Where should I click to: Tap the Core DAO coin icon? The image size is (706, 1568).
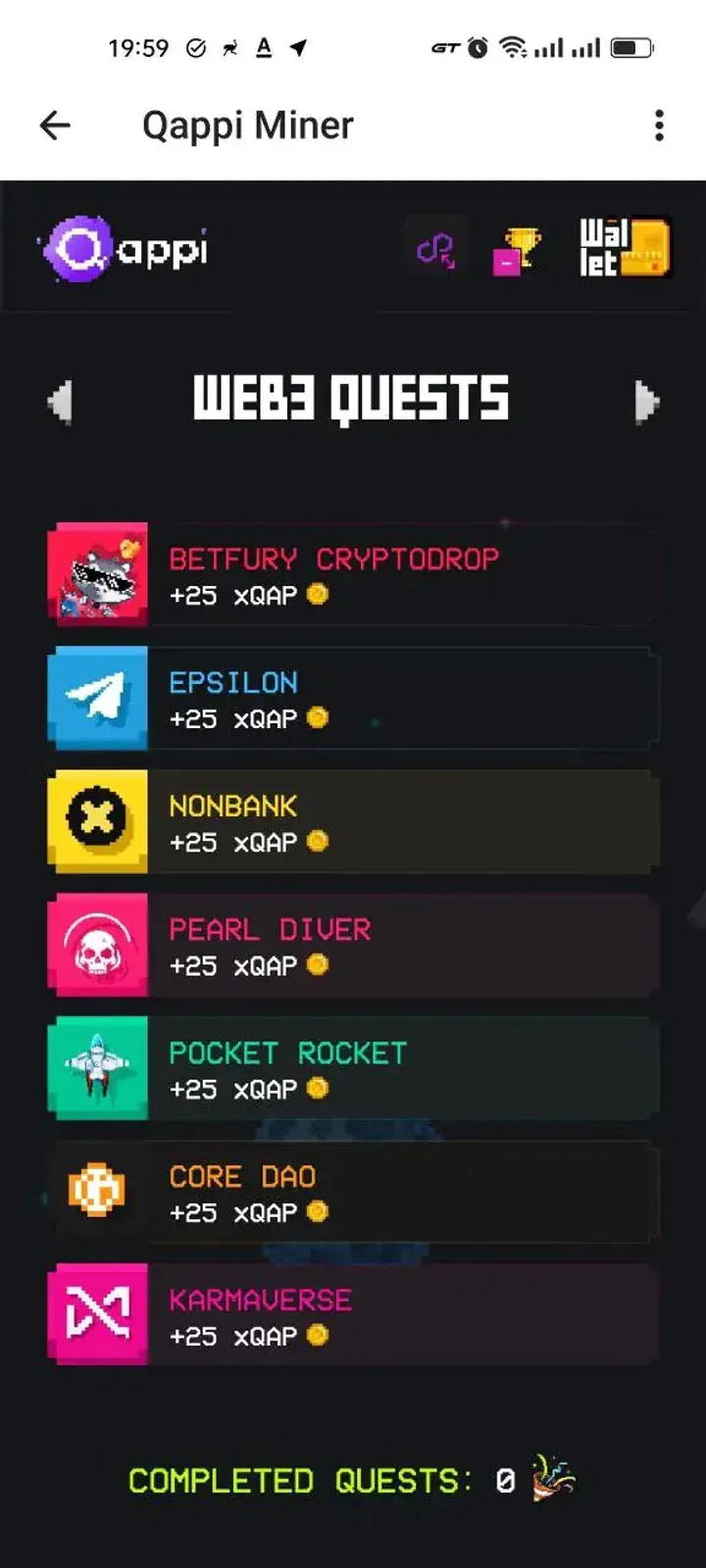coord(97,1192)
